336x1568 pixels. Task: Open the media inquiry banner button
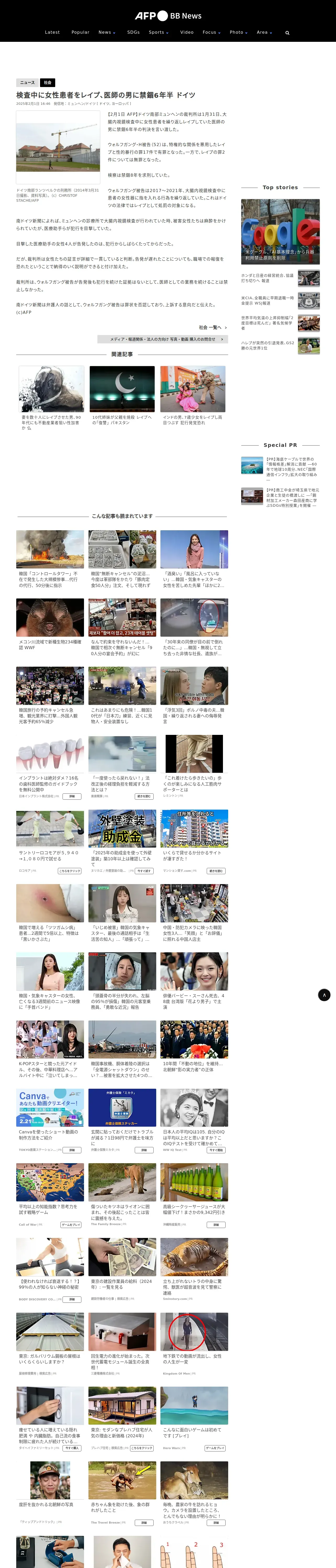coord(162,339)
